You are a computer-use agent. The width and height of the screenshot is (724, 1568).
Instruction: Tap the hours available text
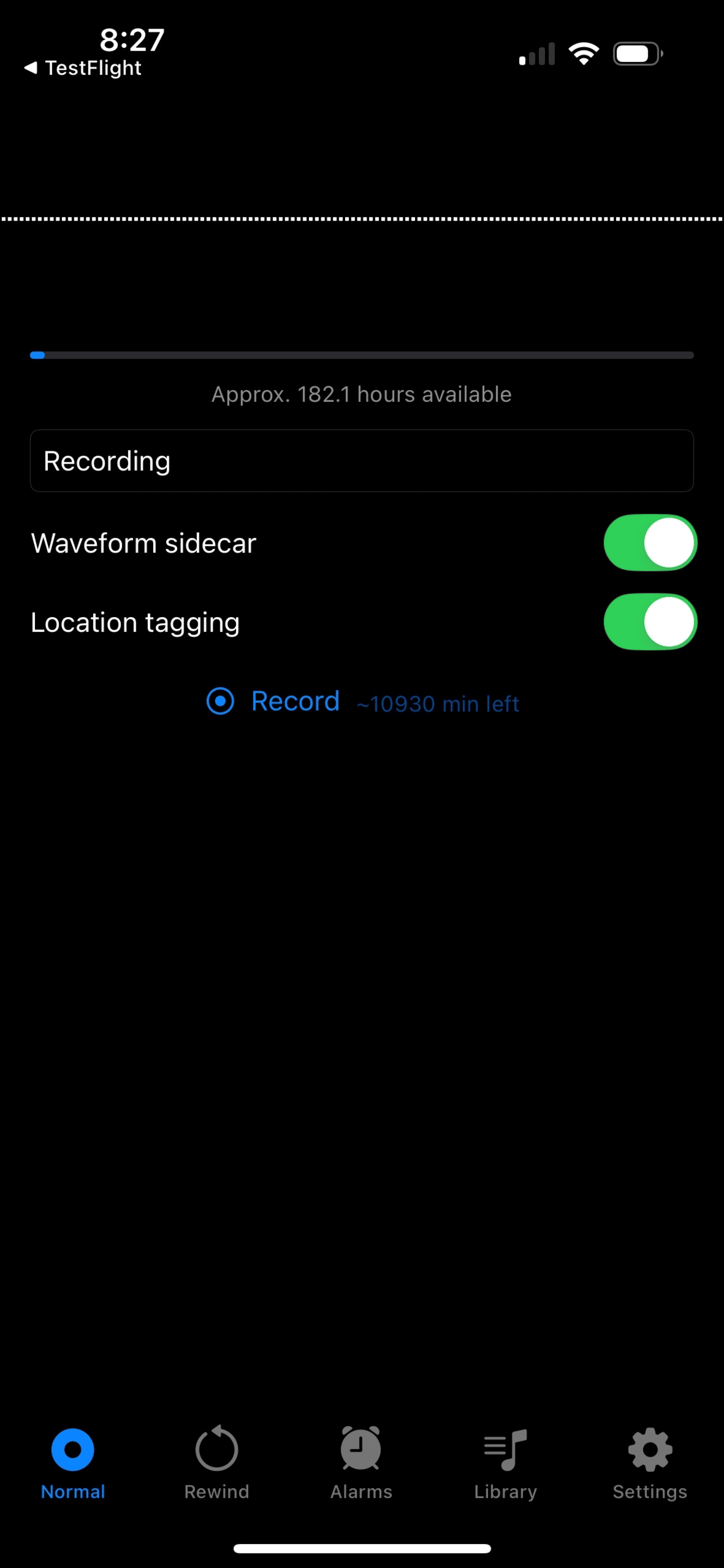(361, 394)
